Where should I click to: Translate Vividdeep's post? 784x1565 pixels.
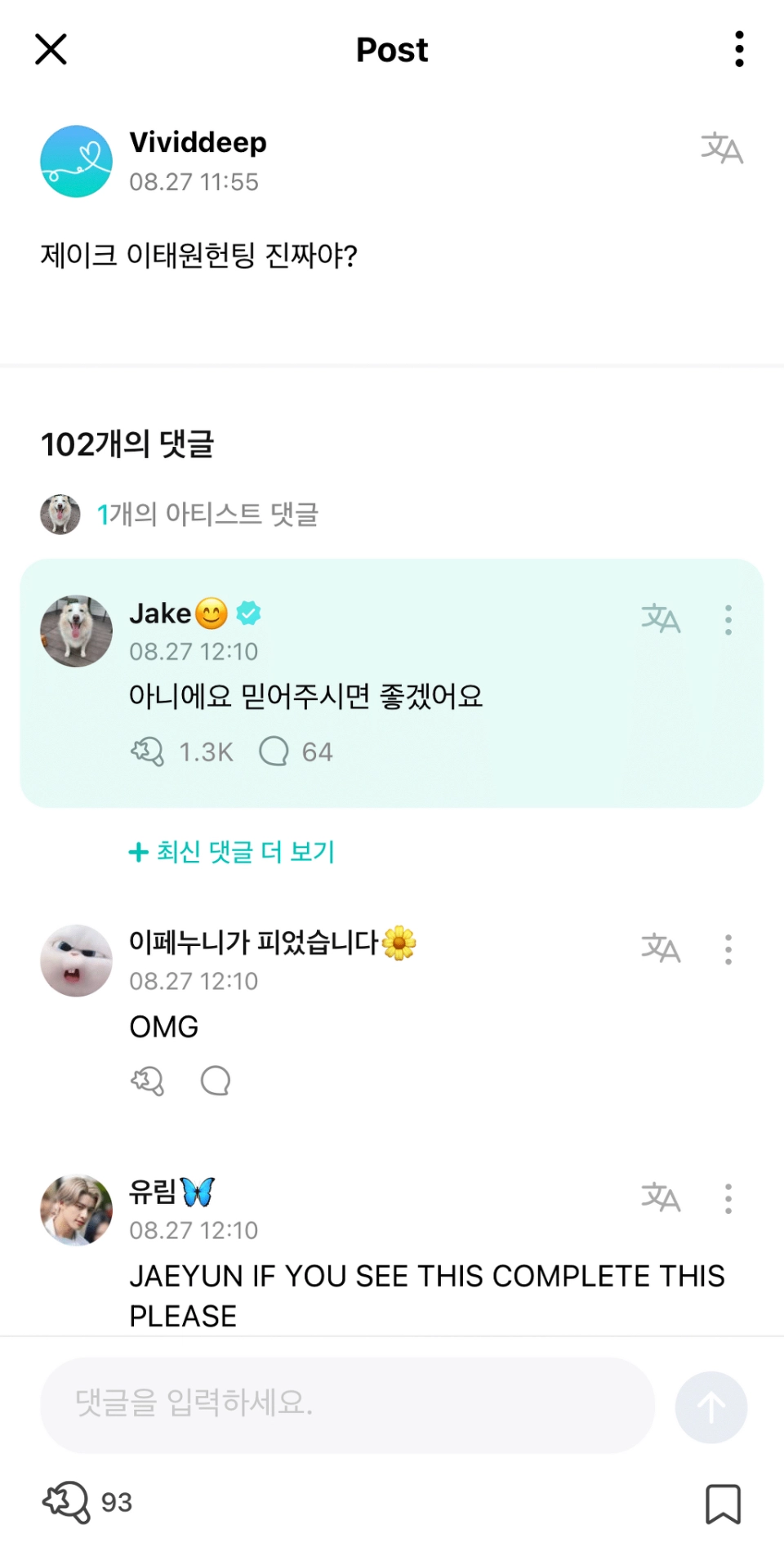click(722, 149)
